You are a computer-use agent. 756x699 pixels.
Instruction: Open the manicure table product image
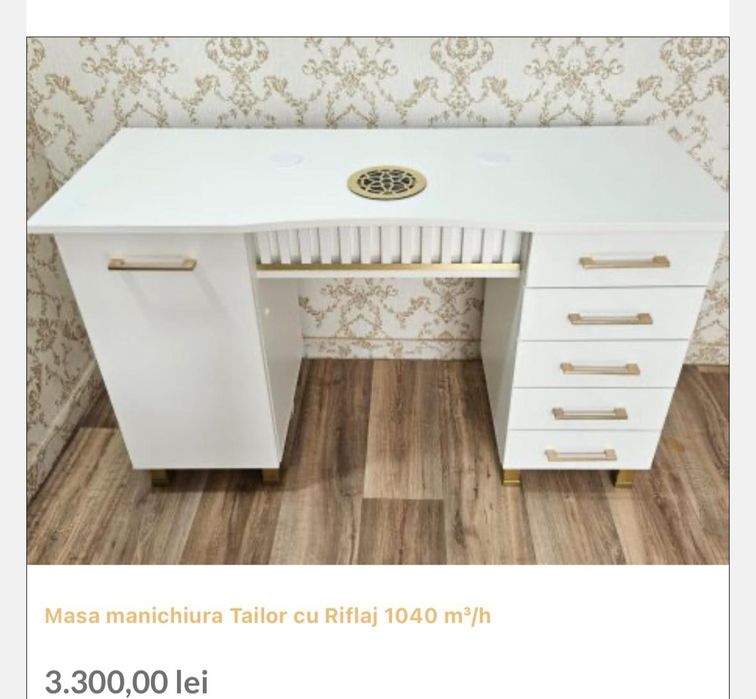[378, 300]
